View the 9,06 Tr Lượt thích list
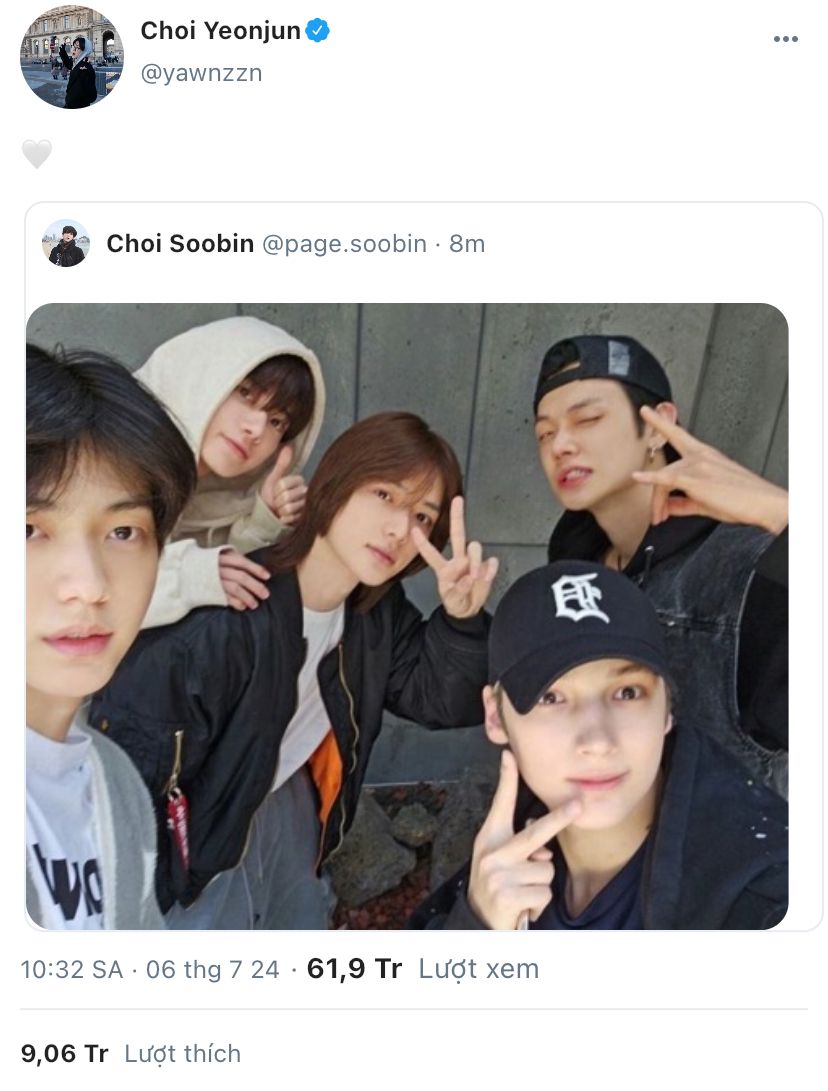This screenshot has width=828, height=1091. [130, 1054]
